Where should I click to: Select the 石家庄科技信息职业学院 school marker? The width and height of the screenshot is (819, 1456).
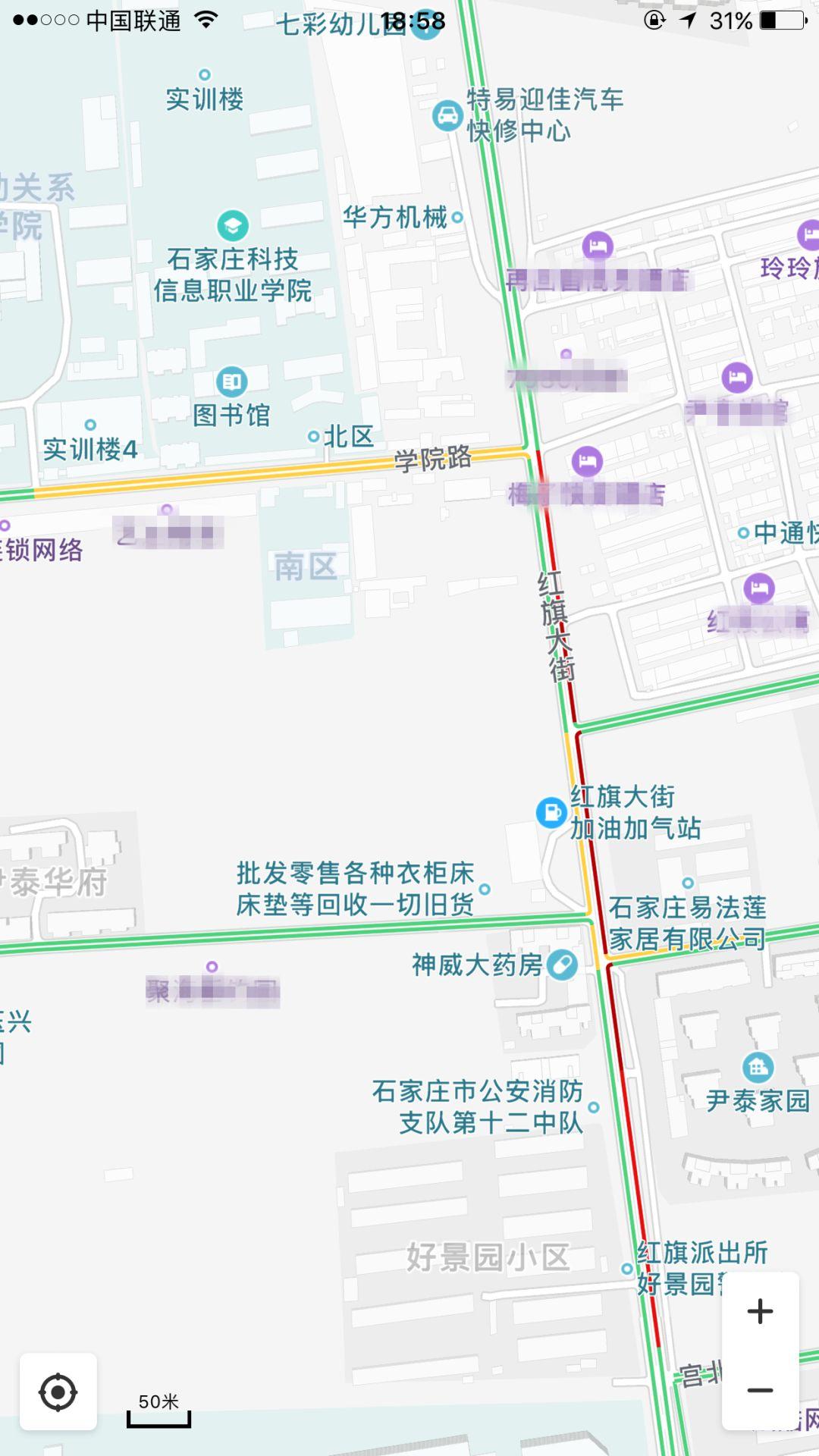[x=233, y=225]
